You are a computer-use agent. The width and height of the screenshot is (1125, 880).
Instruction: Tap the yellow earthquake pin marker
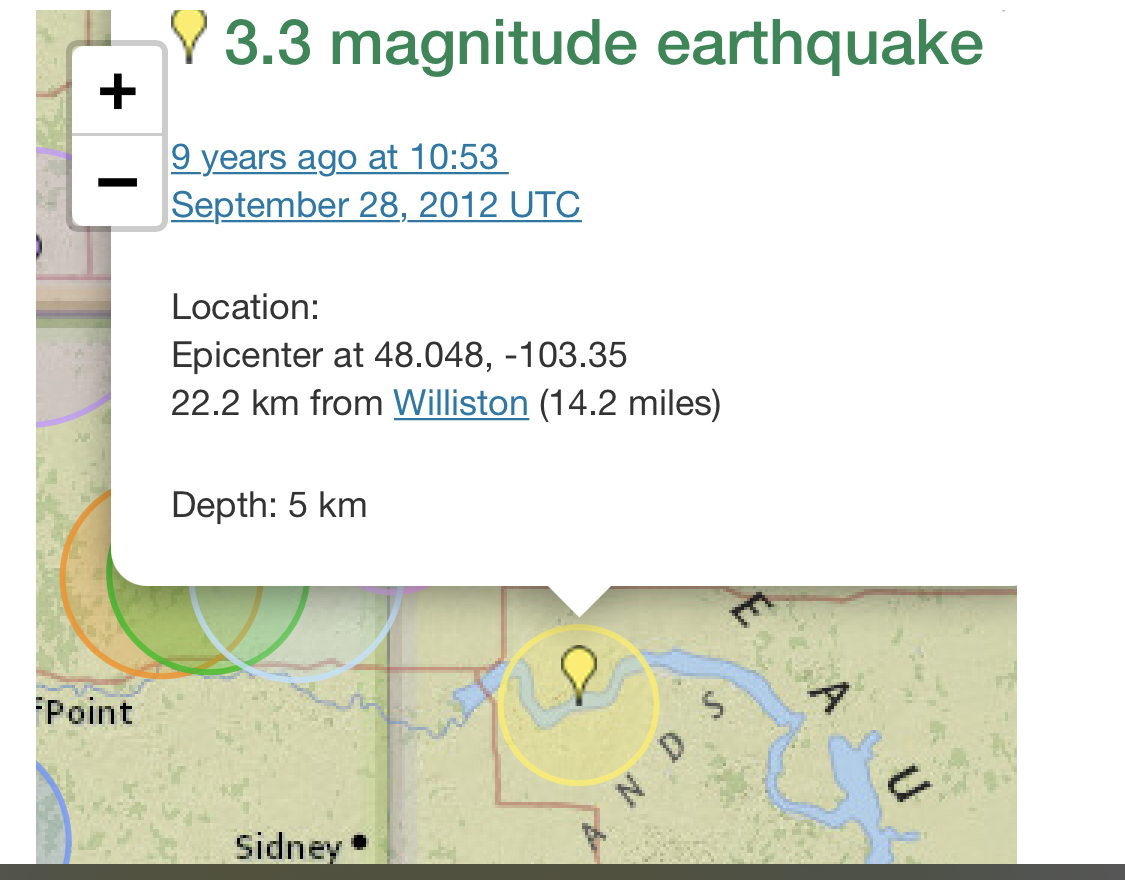tap(578, 668)
